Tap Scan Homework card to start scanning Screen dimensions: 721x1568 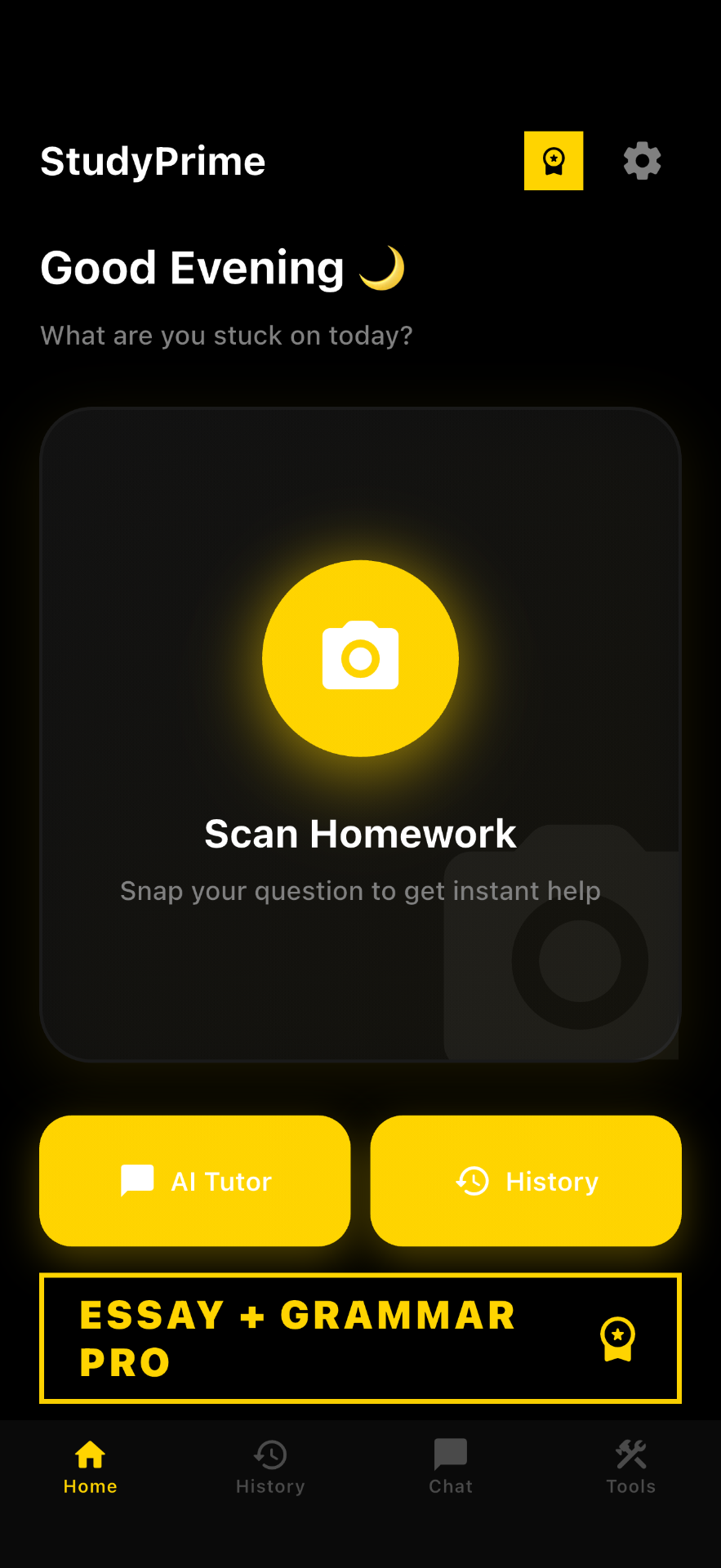tap(359, 832)
